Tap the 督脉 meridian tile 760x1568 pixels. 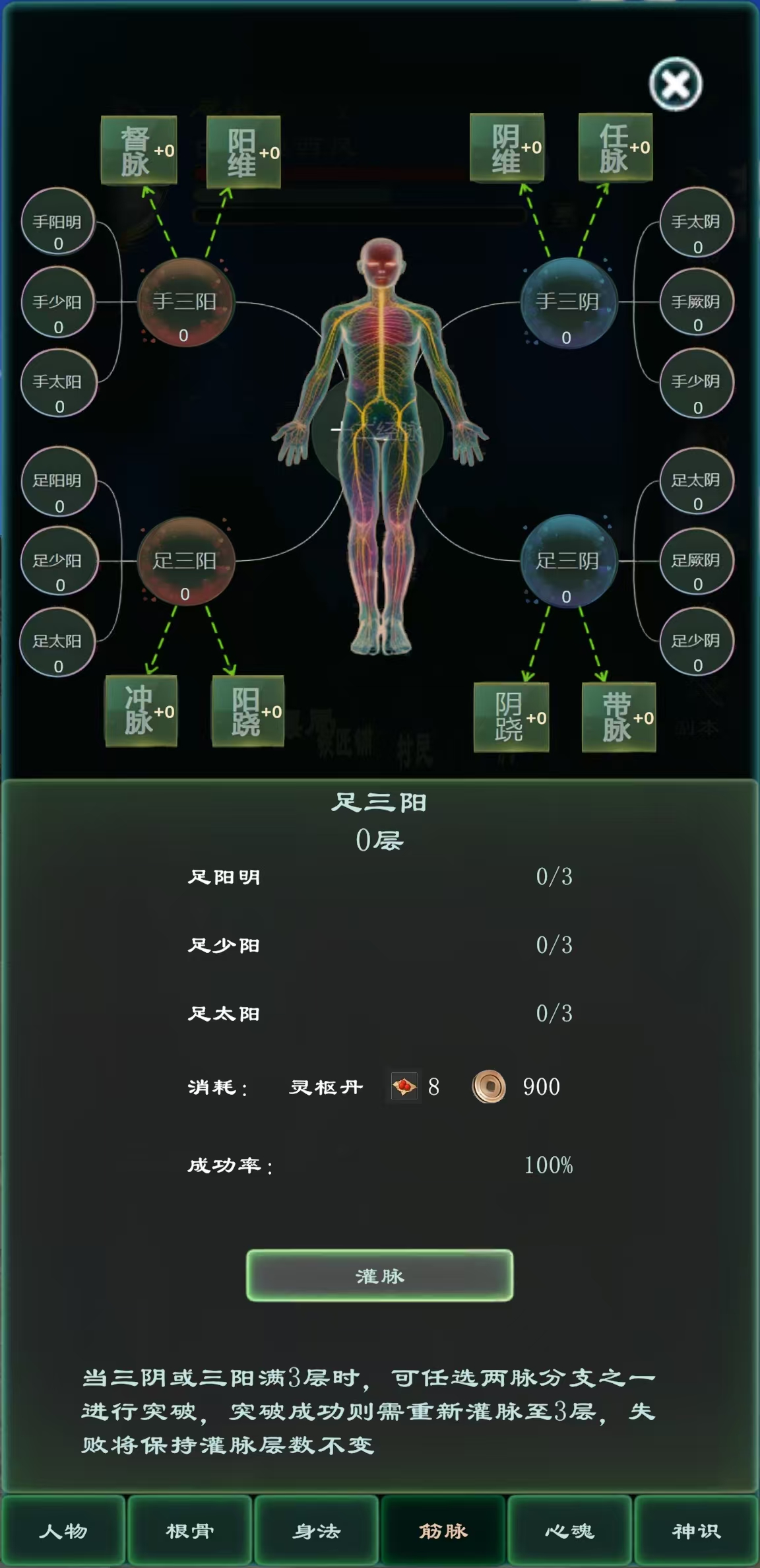tap(139, 150)
